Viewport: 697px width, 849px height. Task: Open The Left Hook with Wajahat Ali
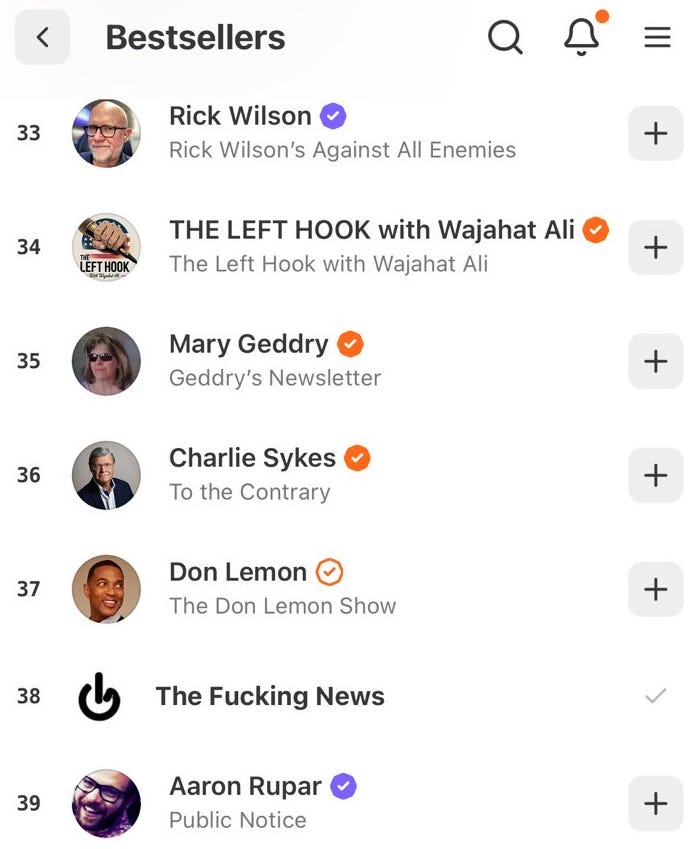[328, 264]
